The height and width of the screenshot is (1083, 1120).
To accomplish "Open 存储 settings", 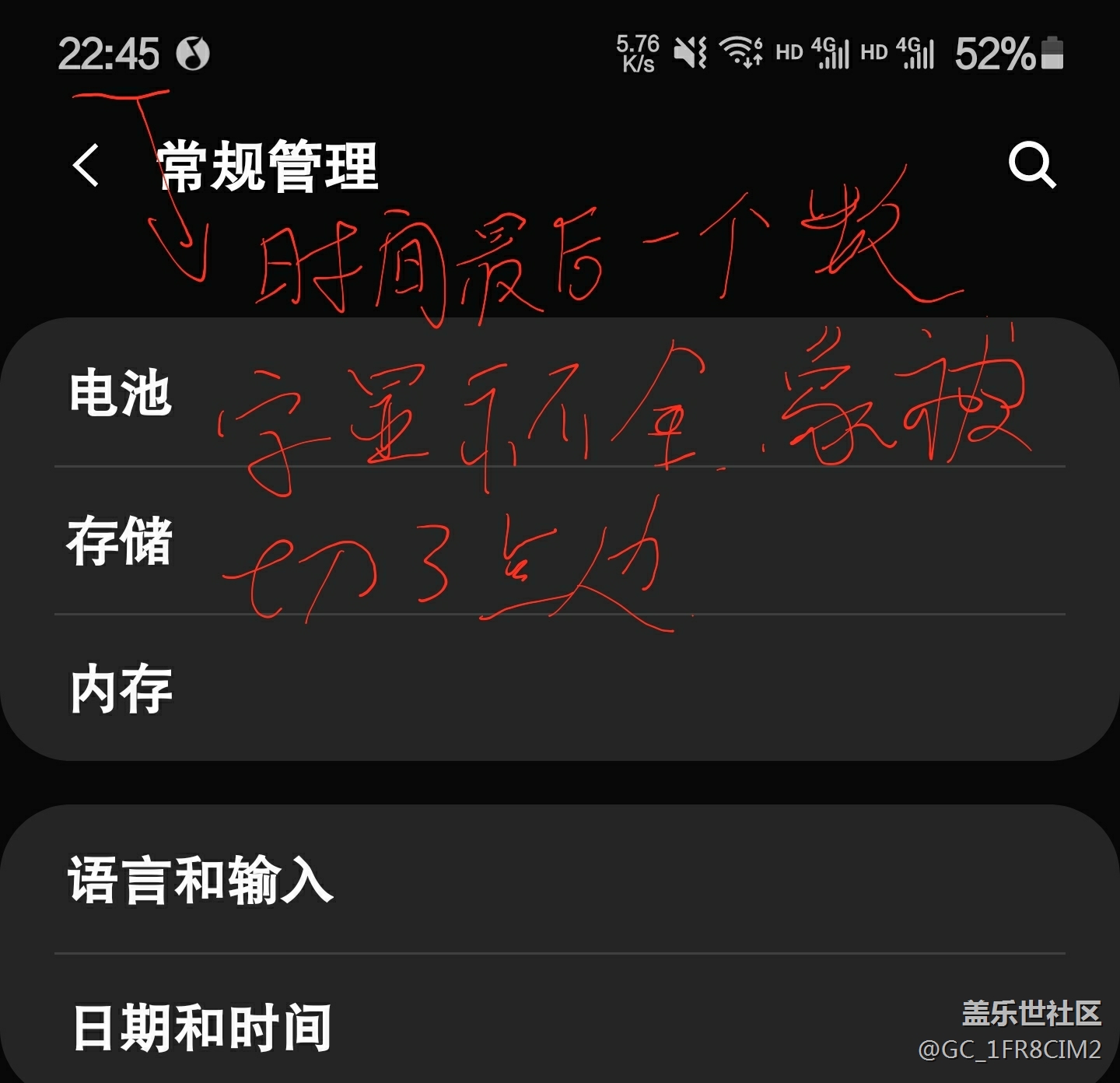I will point(121,541).
